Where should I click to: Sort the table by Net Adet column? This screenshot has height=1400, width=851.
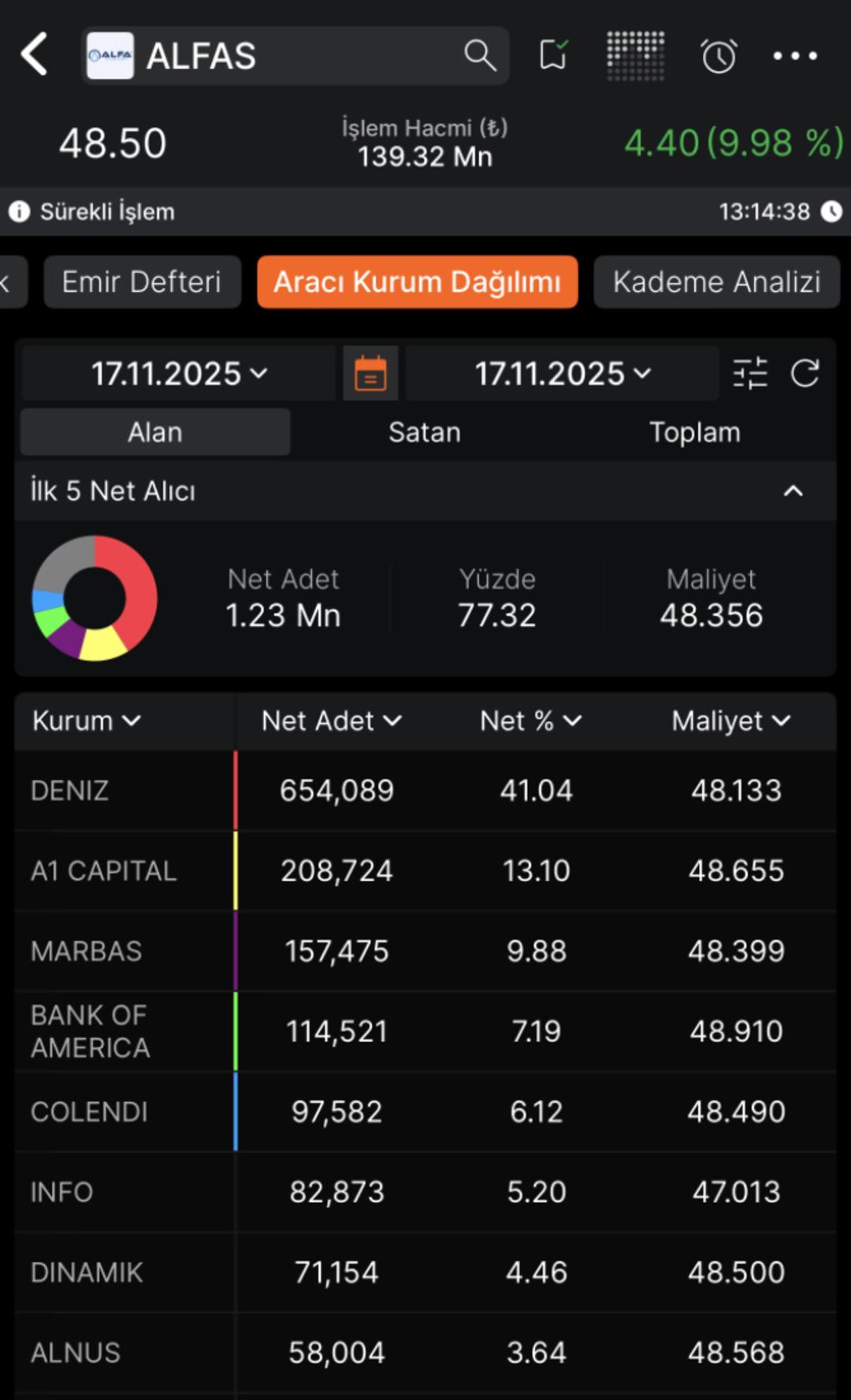[331, 720]
